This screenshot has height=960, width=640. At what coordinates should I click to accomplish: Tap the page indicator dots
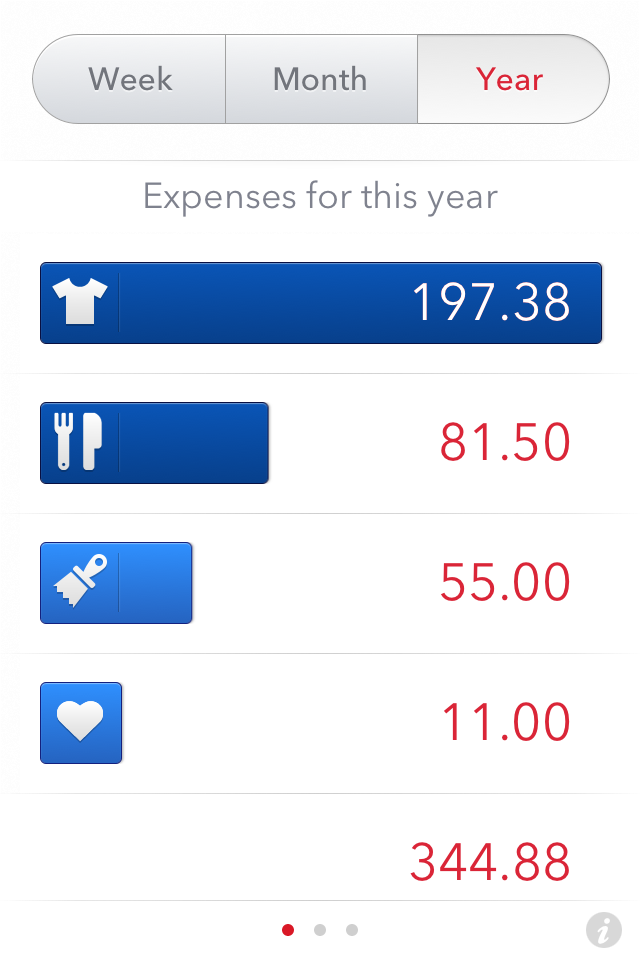coord(320,930)
